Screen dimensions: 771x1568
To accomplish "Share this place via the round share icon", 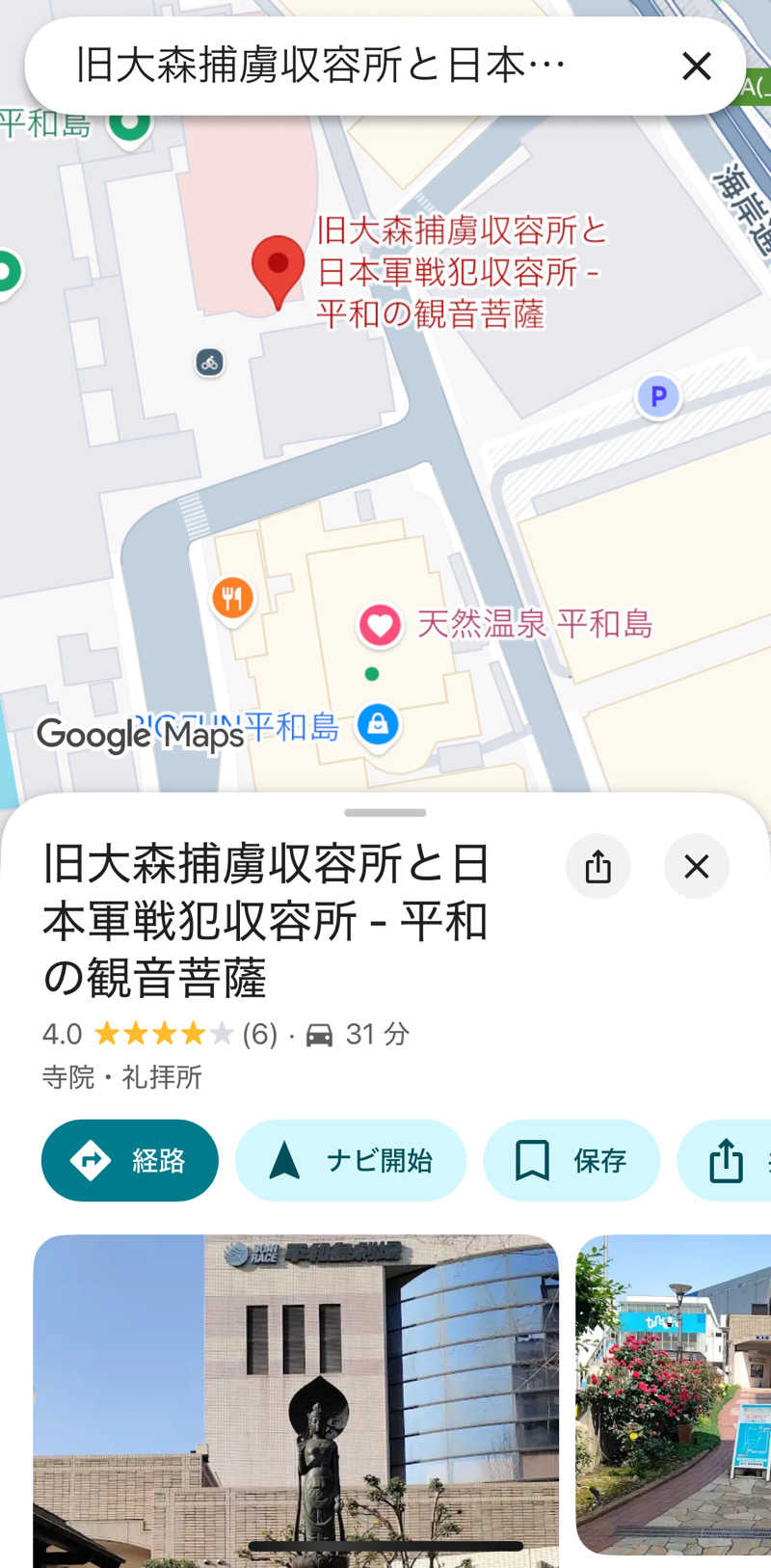I will tap(598, 866).
